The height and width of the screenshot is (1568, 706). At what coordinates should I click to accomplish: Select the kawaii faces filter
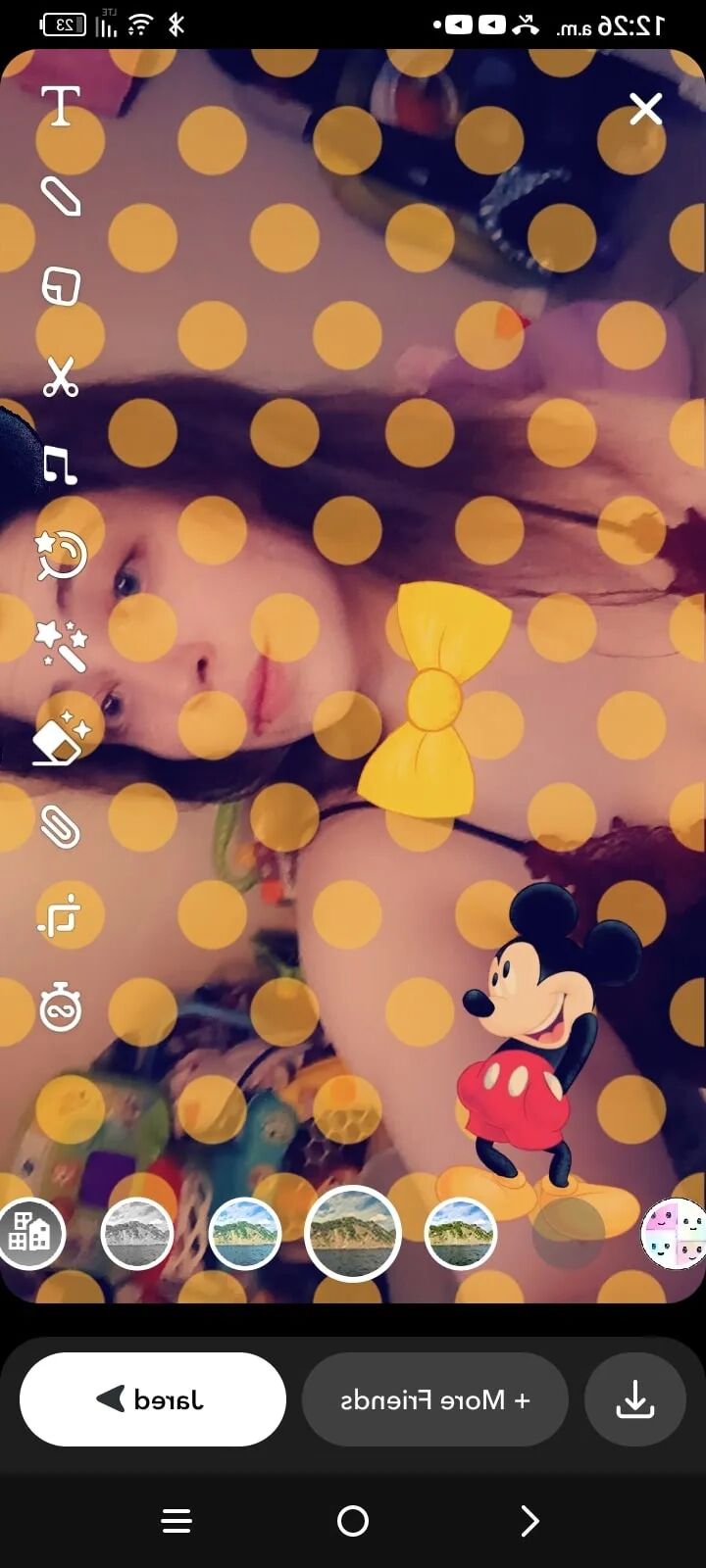coord(677,1234)
